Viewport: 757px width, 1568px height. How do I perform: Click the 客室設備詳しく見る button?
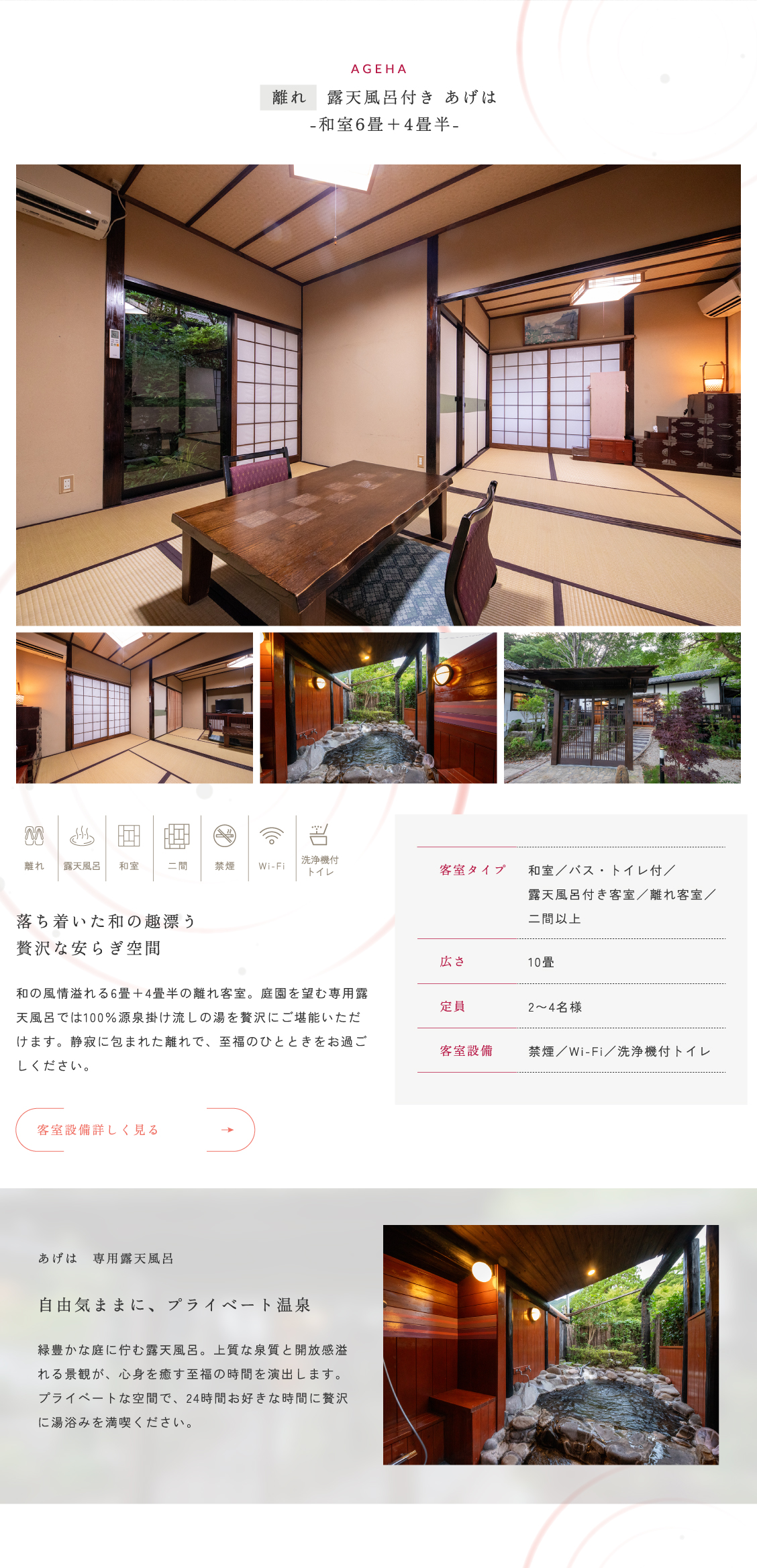96,1130
